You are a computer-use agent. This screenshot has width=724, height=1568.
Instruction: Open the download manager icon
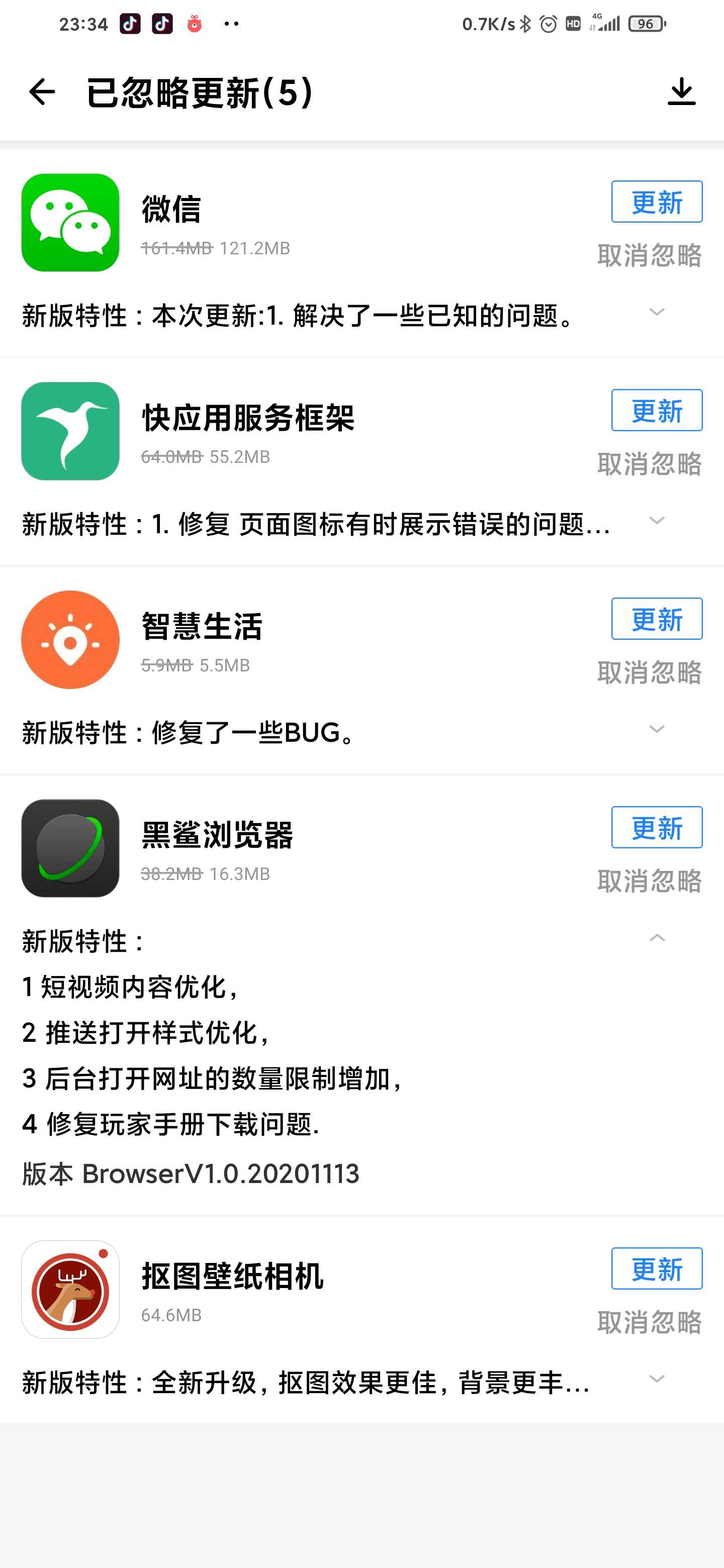pos(681,92)
